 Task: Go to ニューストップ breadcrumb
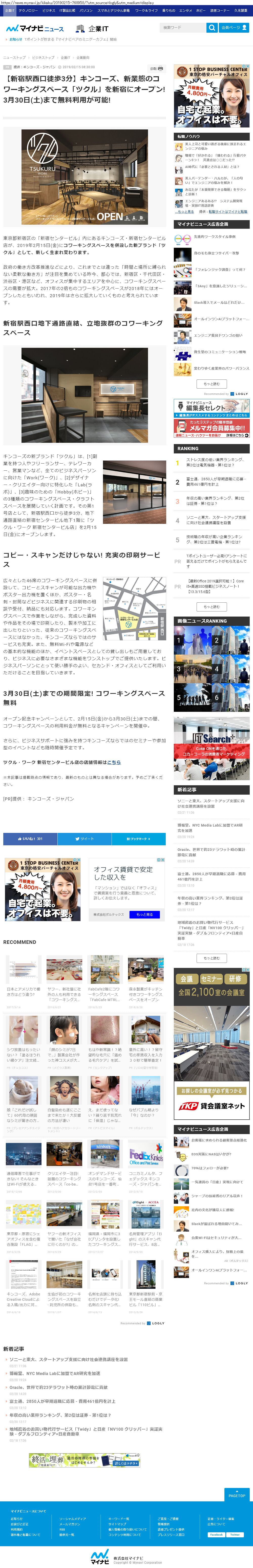click(x=14, y=57)
